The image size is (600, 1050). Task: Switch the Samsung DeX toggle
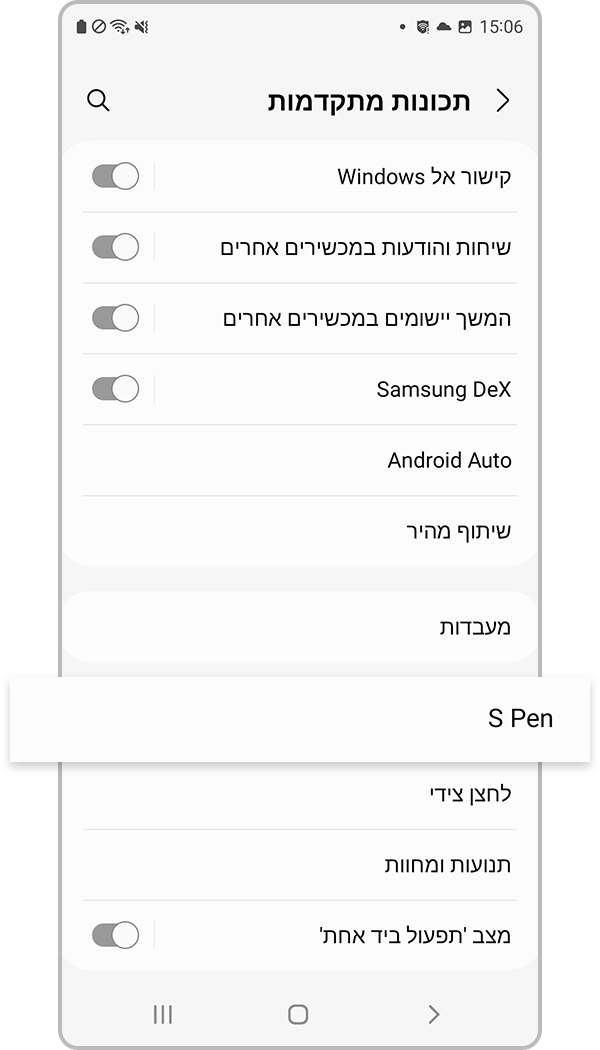(x=115, y=389)
